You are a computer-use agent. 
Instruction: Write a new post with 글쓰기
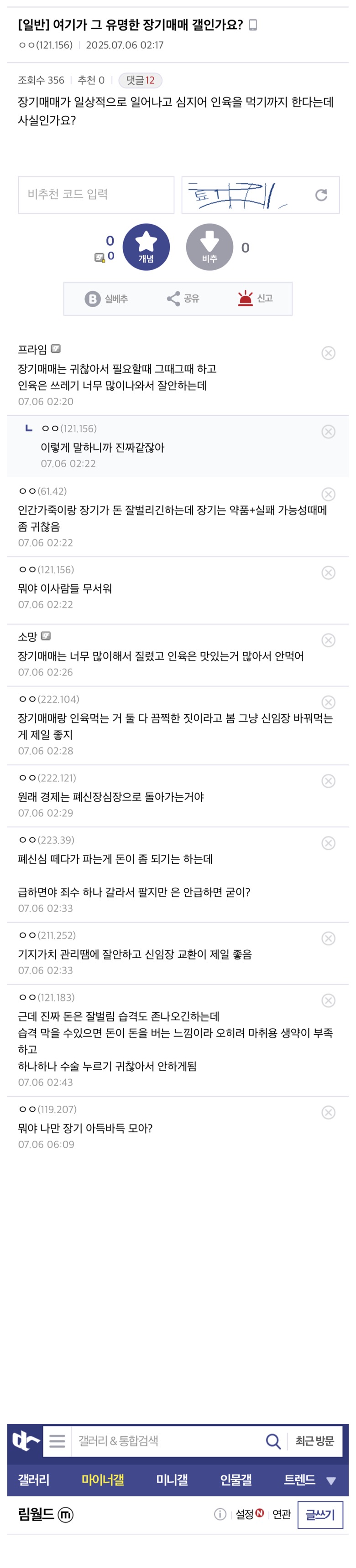(x=320, y=1514)
